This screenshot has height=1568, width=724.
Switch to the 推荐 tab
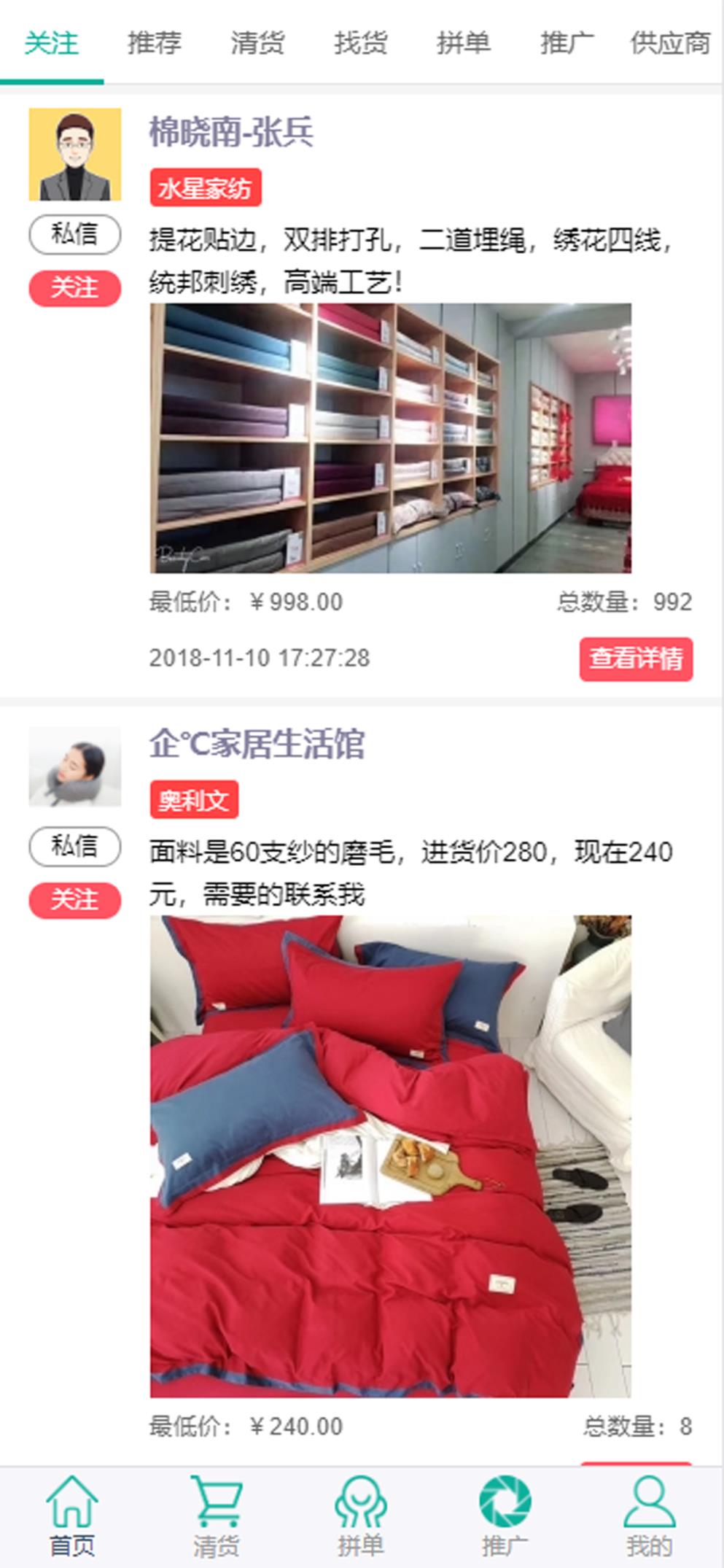click(155, 44)
